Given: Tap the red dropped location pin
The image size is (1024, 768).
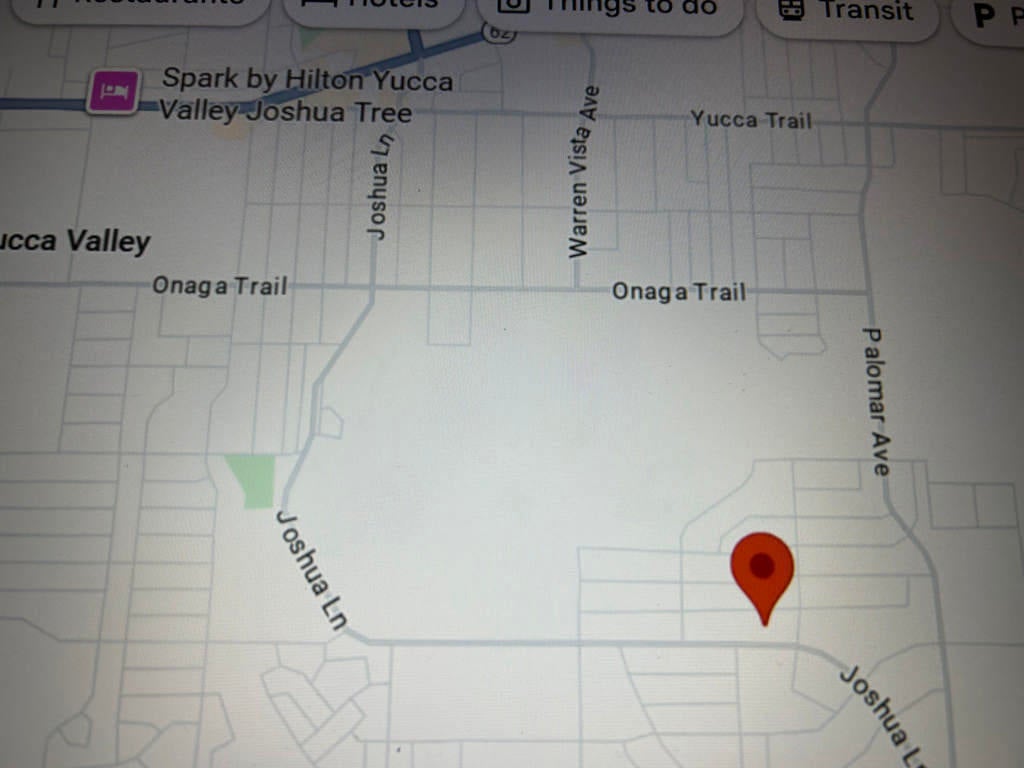Looking at the screenshot, I should pos(763,572).
